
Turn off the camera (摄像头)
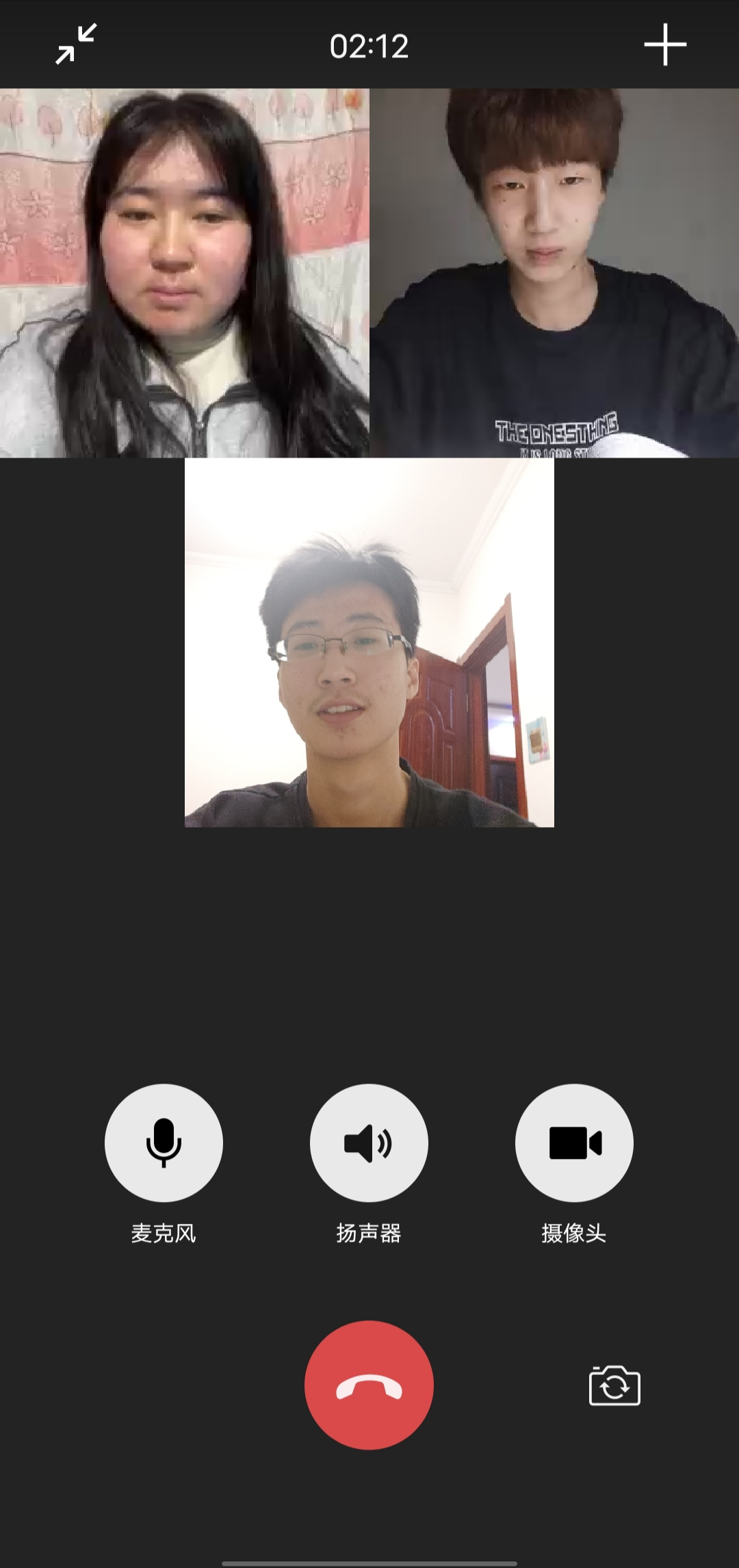[x=574, y=1142]
